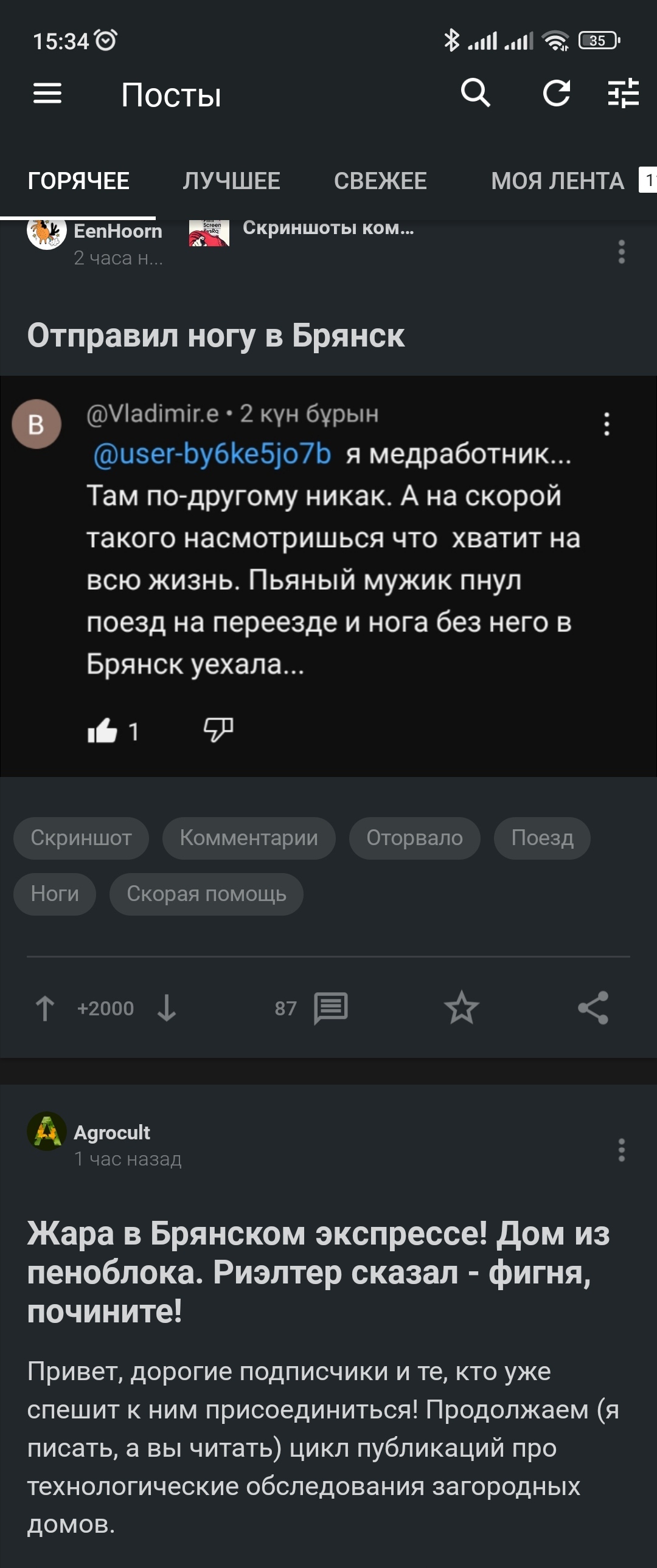Open feed filter settings

(623, 94)
